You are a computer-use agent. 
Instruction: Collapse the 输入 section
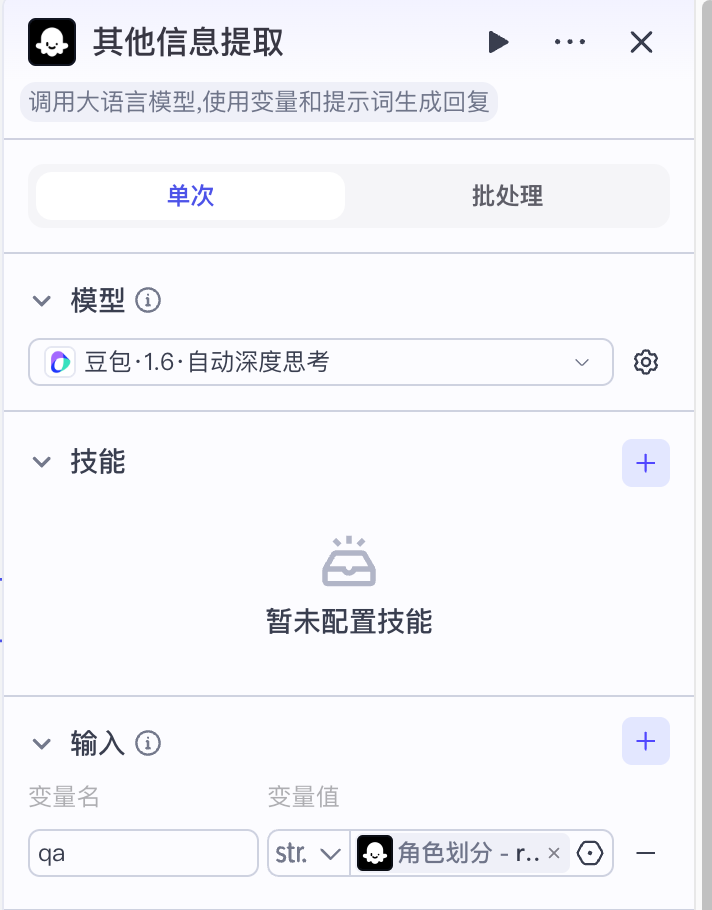point(42,744)
